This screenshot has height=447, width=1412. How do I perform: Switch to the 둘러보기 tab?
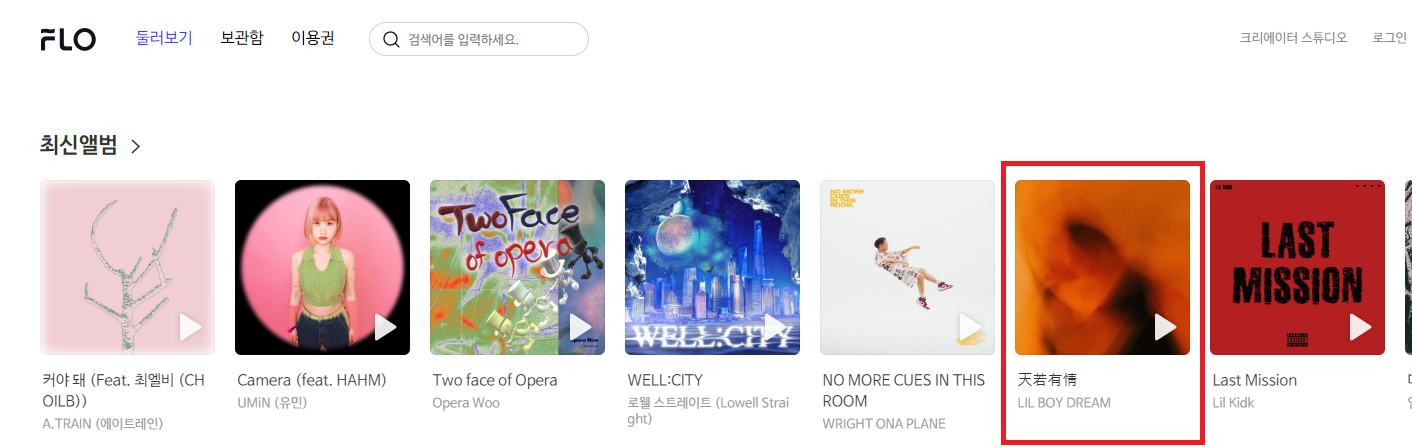(164, 38)
